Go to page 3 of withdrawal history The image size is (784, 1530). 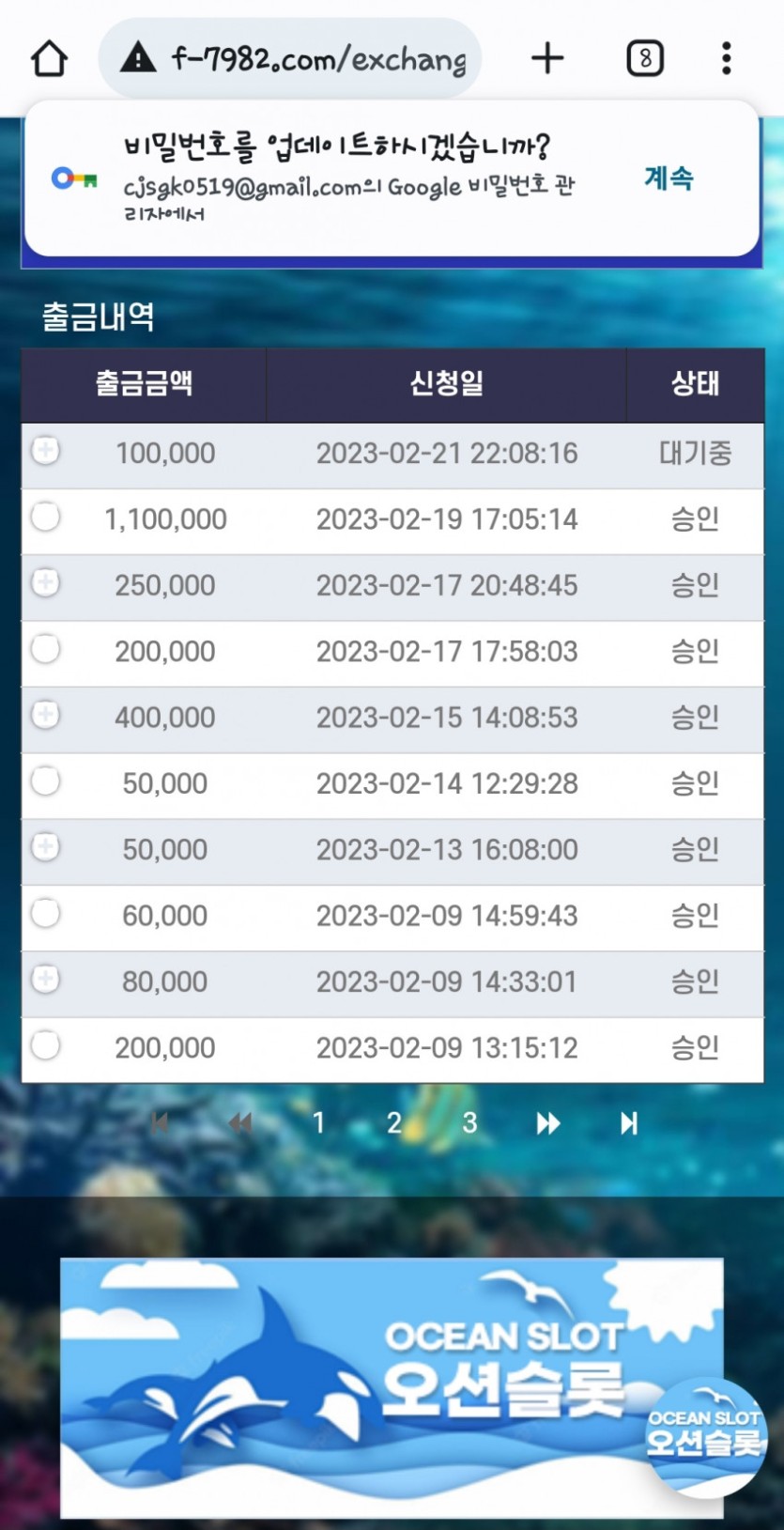pos(469,1122)
